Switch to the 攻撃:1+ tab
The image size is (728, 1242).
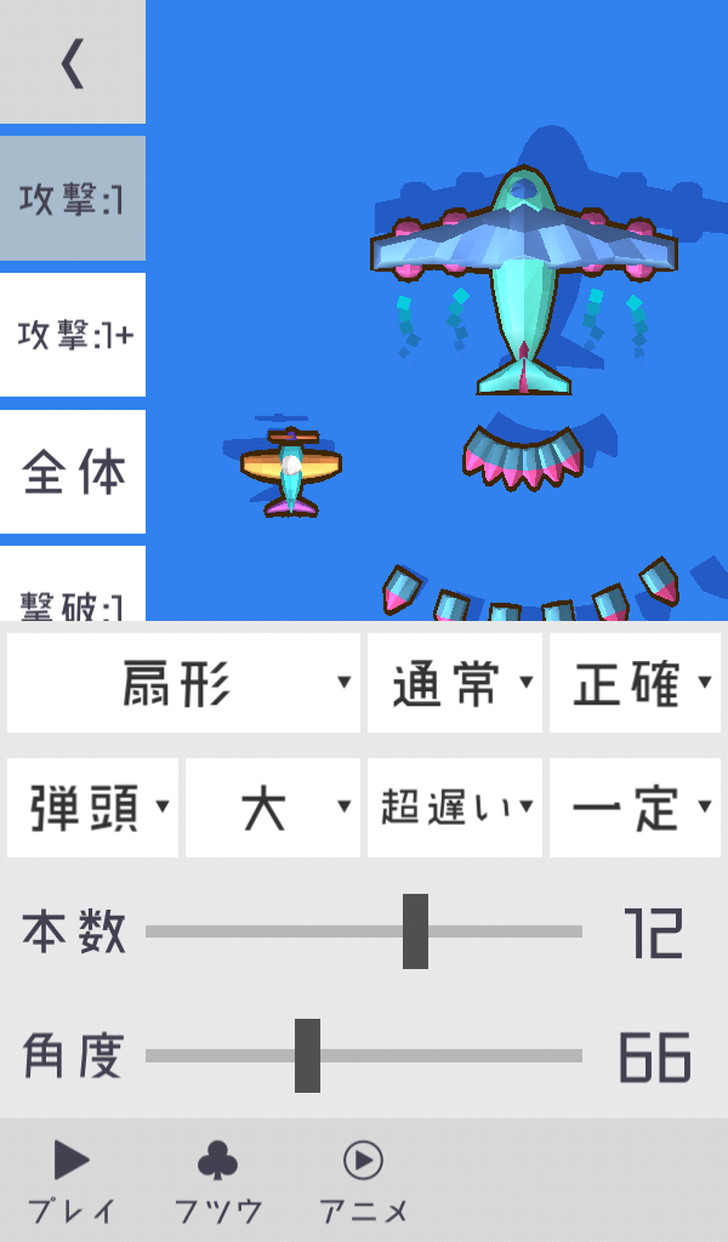(x=72, y=335)
